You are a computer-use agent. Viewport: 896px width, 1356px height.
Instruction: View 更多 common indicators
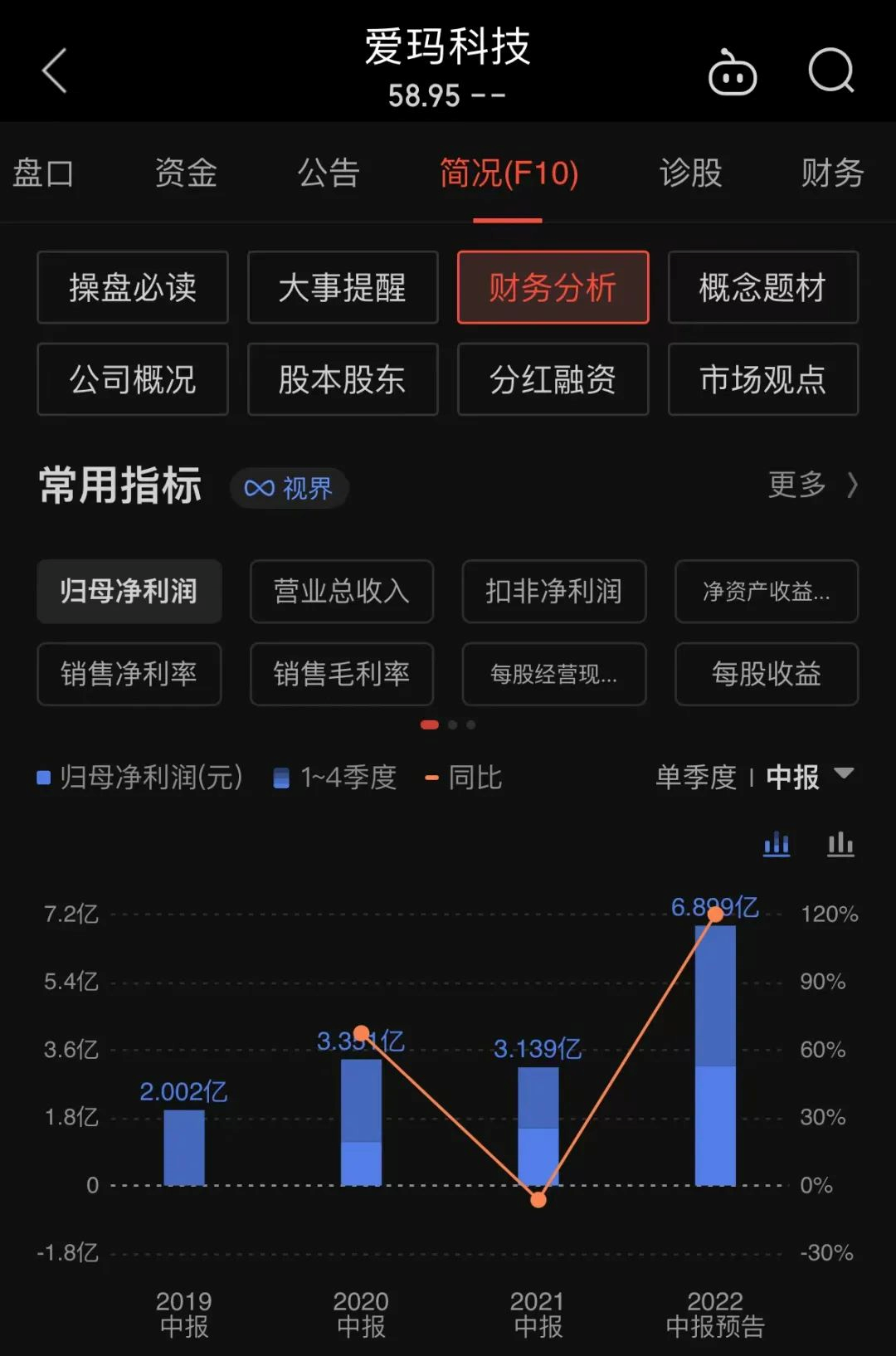[x=811, y=485]
